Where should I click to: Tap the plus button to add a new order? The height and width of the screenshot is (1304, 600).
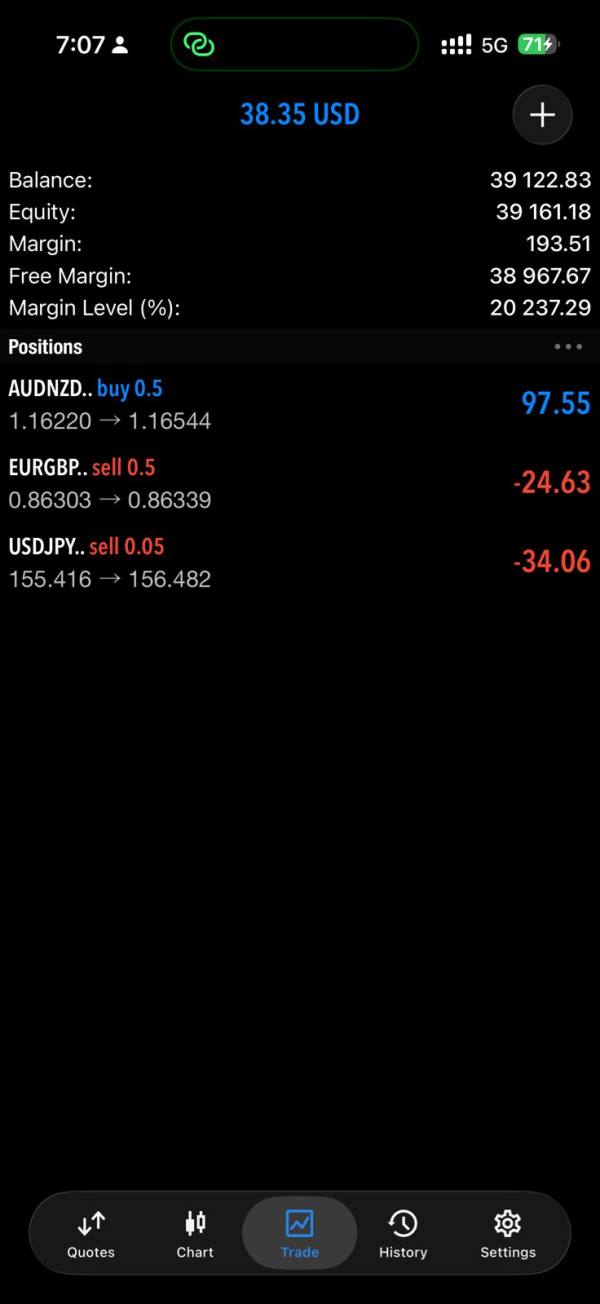(542, 115)
